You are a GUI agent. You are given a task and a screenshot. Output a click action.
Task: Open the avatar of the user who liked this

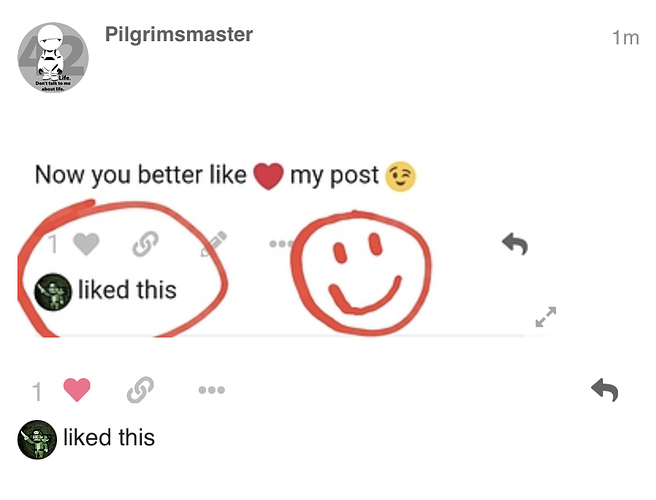coord(37,439)
